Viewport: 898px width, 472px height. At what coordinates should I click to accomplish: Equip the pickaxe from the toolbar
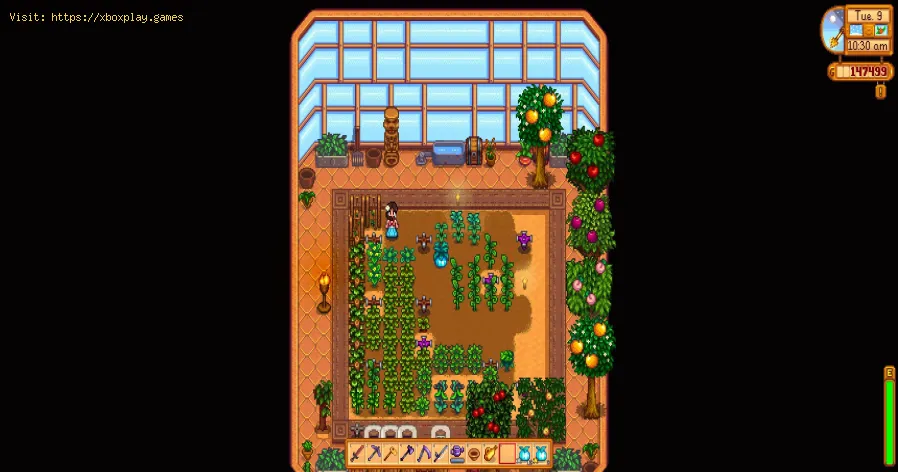373,454
